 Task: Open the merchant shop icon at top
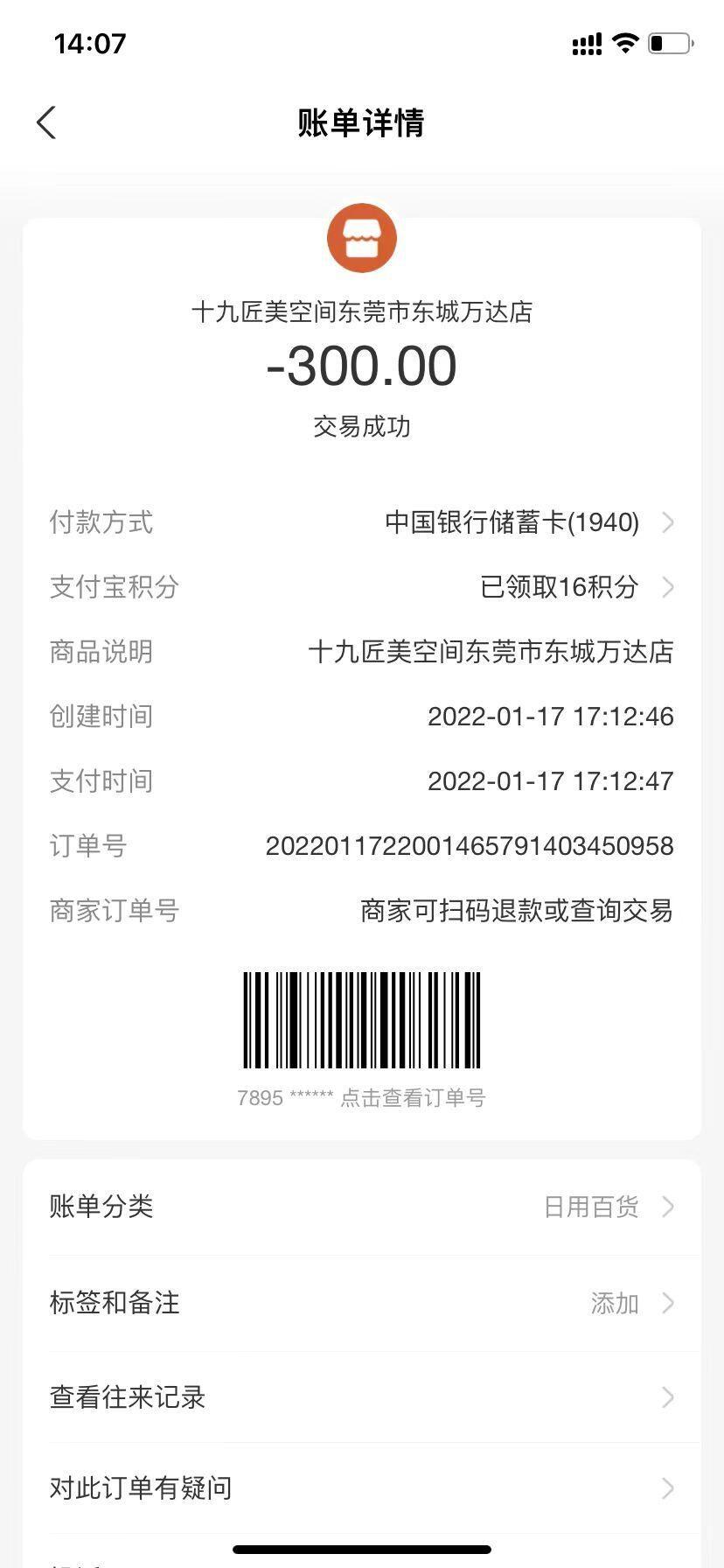point(362,238)
